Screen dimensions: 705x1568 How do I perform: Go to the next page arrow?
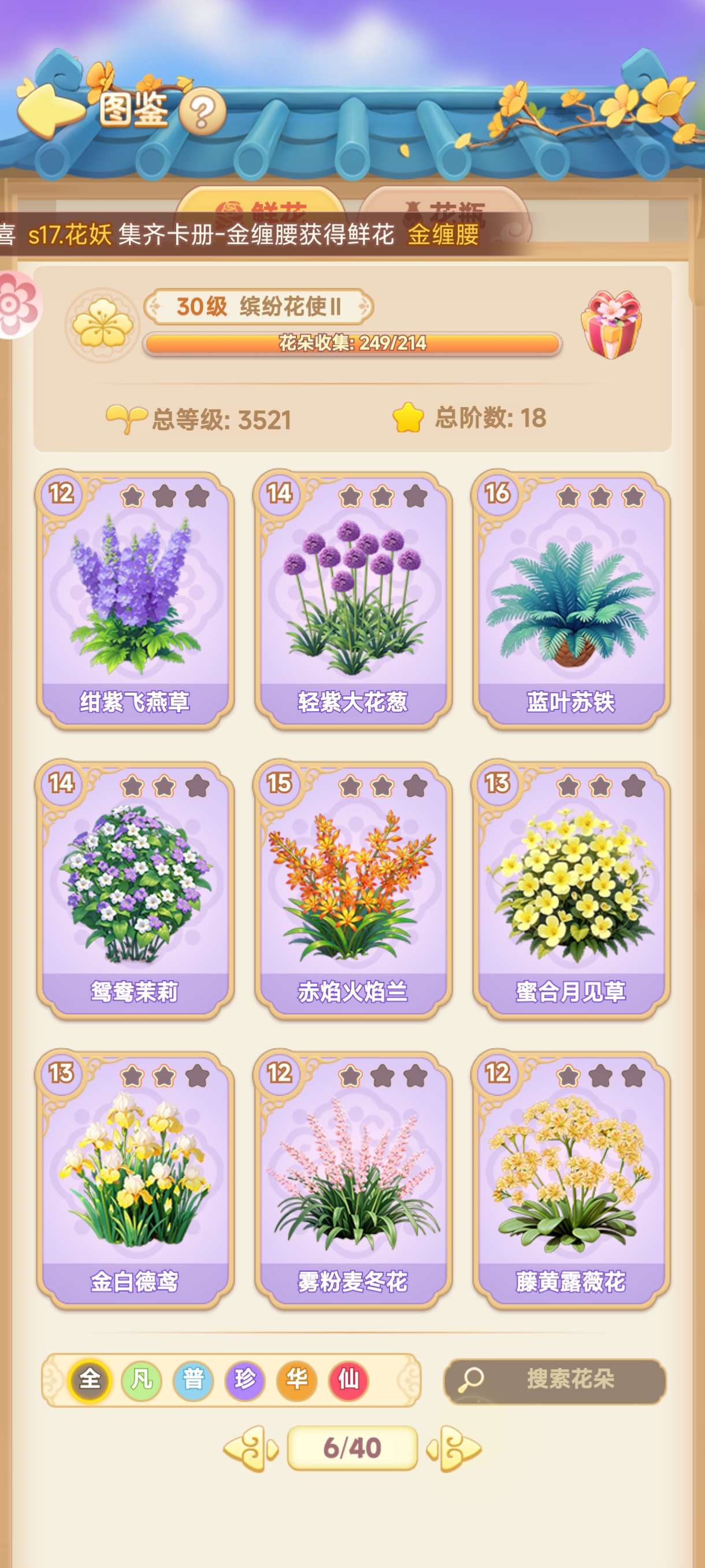[455, 1449]
